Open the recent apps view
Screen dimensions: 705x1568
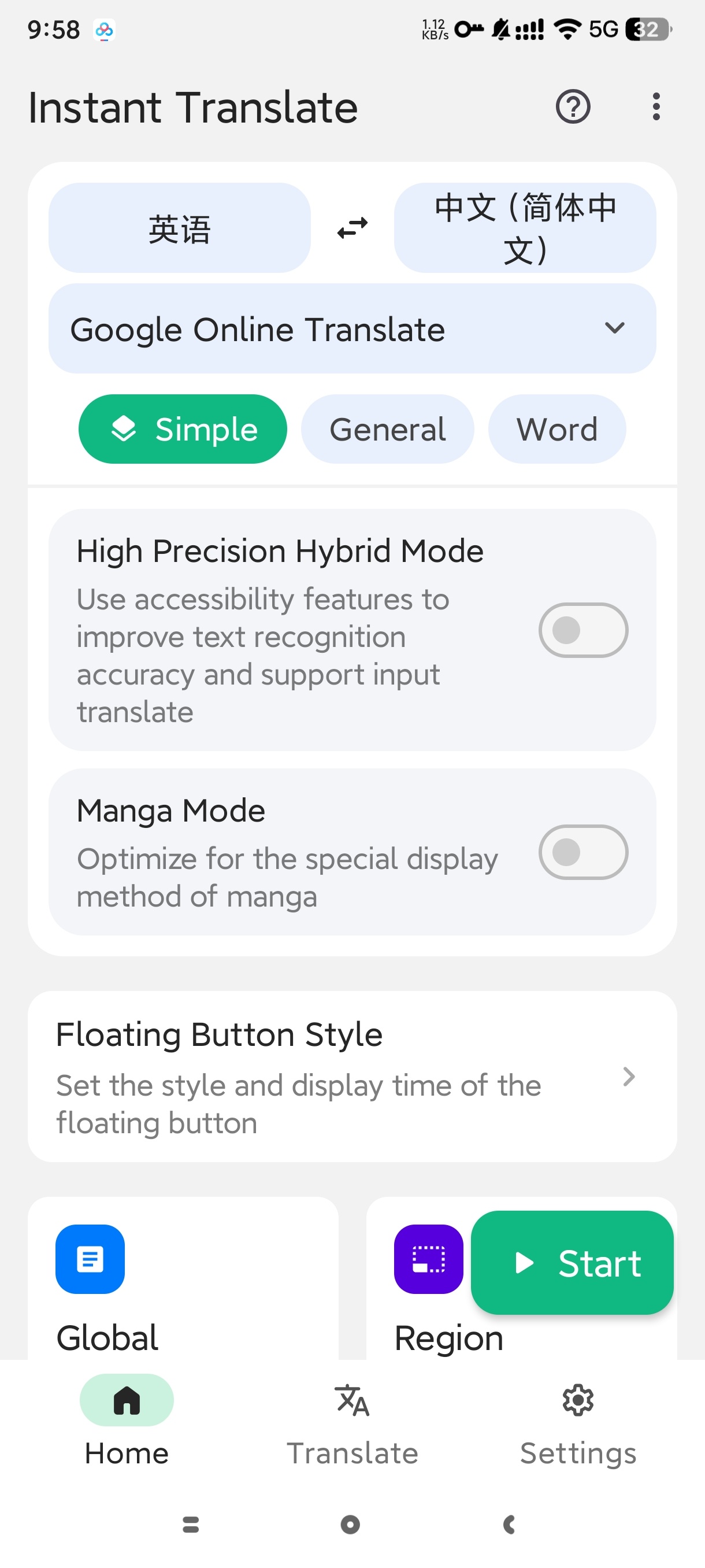(x=191, y=1524)
